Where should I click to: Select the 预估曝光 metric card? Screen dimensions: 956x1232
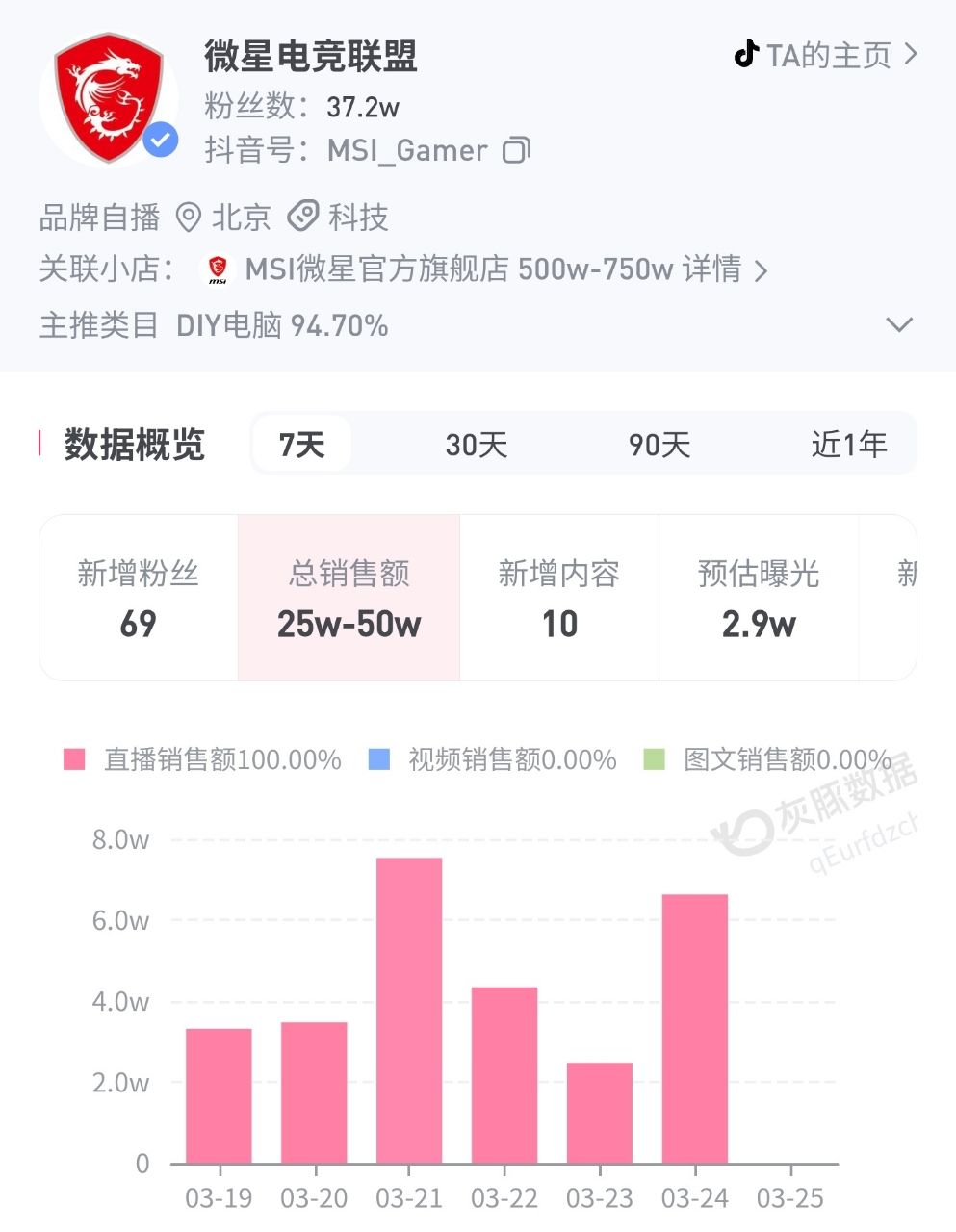tap(759, 598)
